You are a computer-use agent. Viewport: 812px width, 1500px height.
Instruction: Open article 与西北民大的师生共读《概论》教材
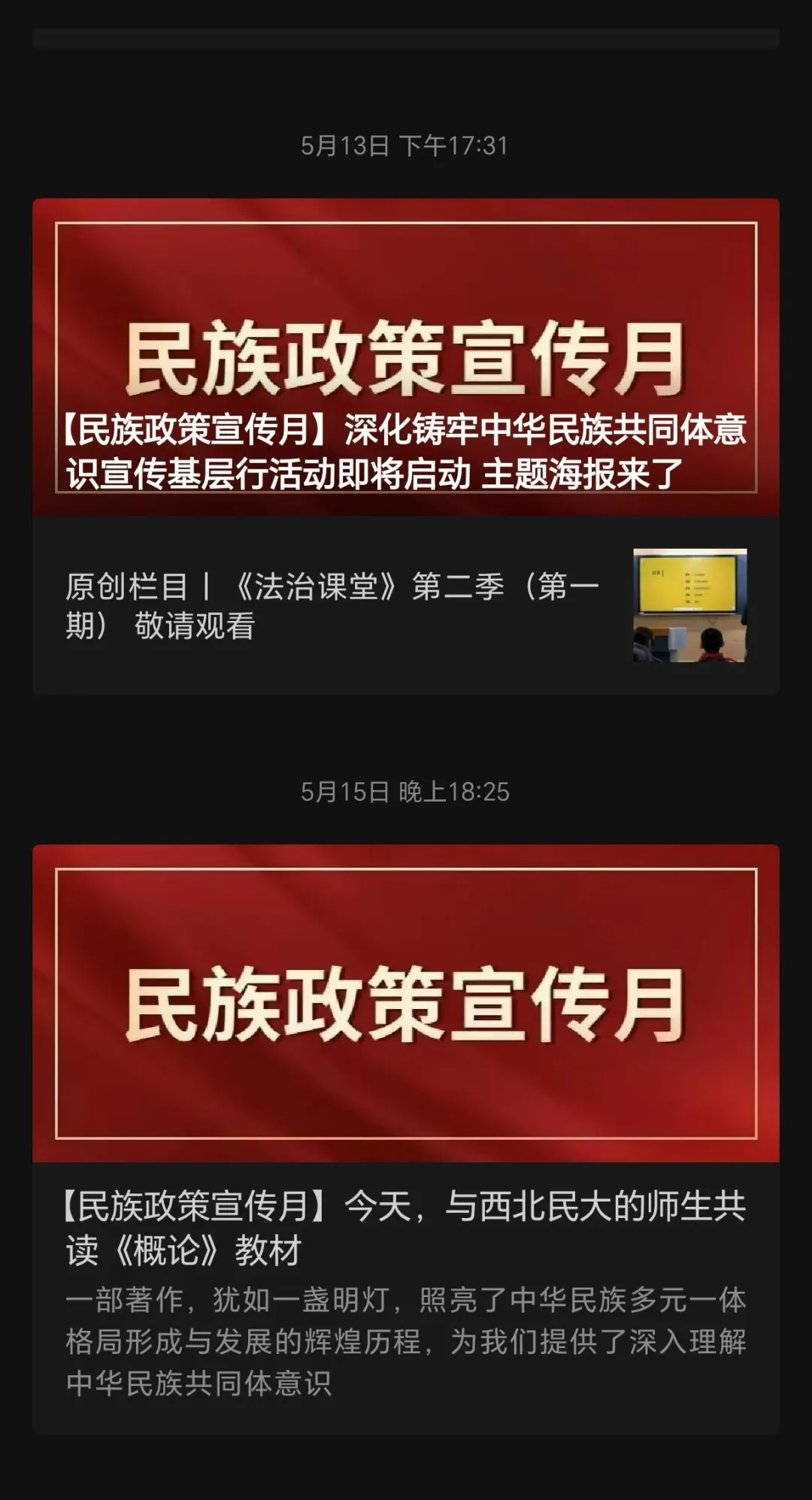[406, 1227]
